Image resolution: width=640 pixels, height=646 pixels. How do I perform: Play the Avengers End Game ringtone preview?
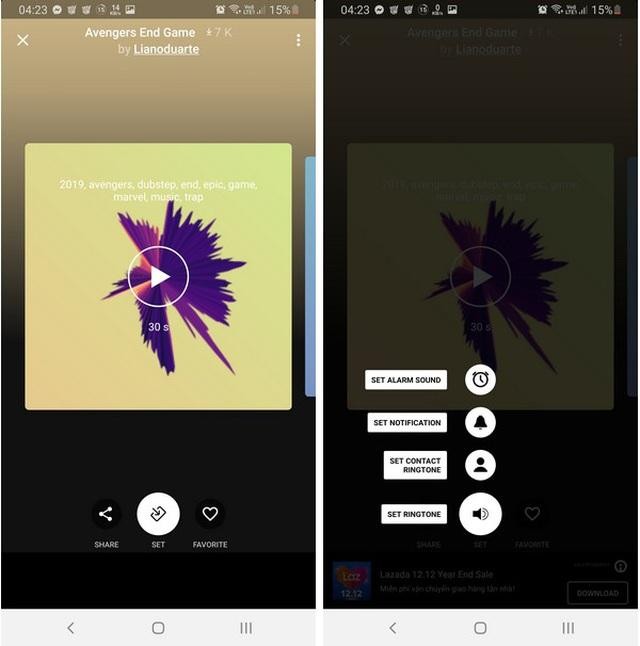point(158,276)
